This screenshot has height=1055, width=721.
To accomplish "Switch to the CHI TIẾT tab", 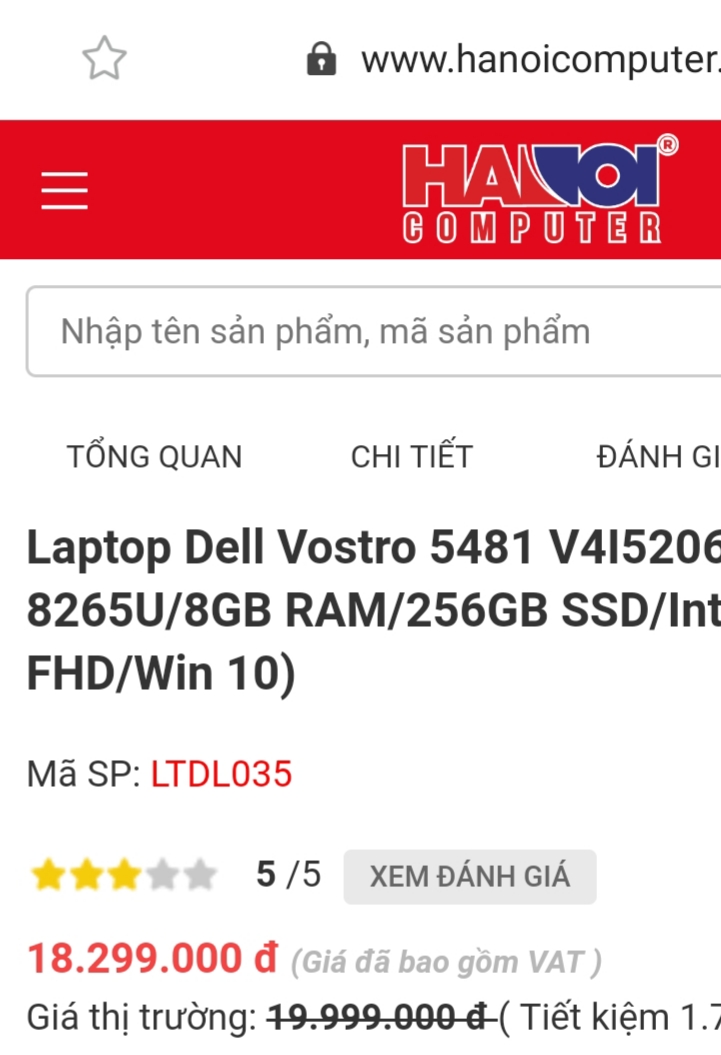I will (411, 457).
